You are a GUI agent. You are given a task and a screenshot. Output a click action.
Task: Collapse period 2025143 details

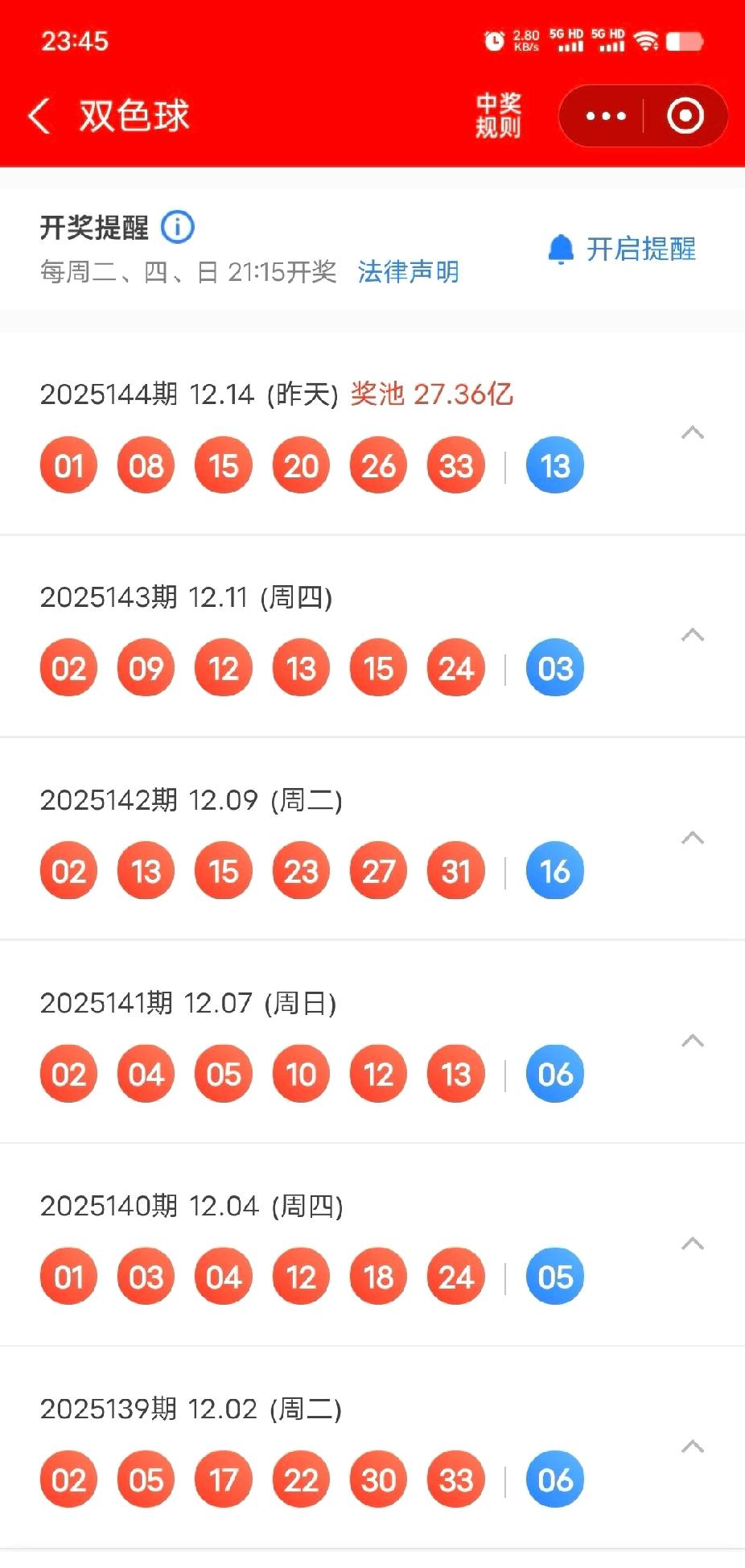click(x=693, y=635)
